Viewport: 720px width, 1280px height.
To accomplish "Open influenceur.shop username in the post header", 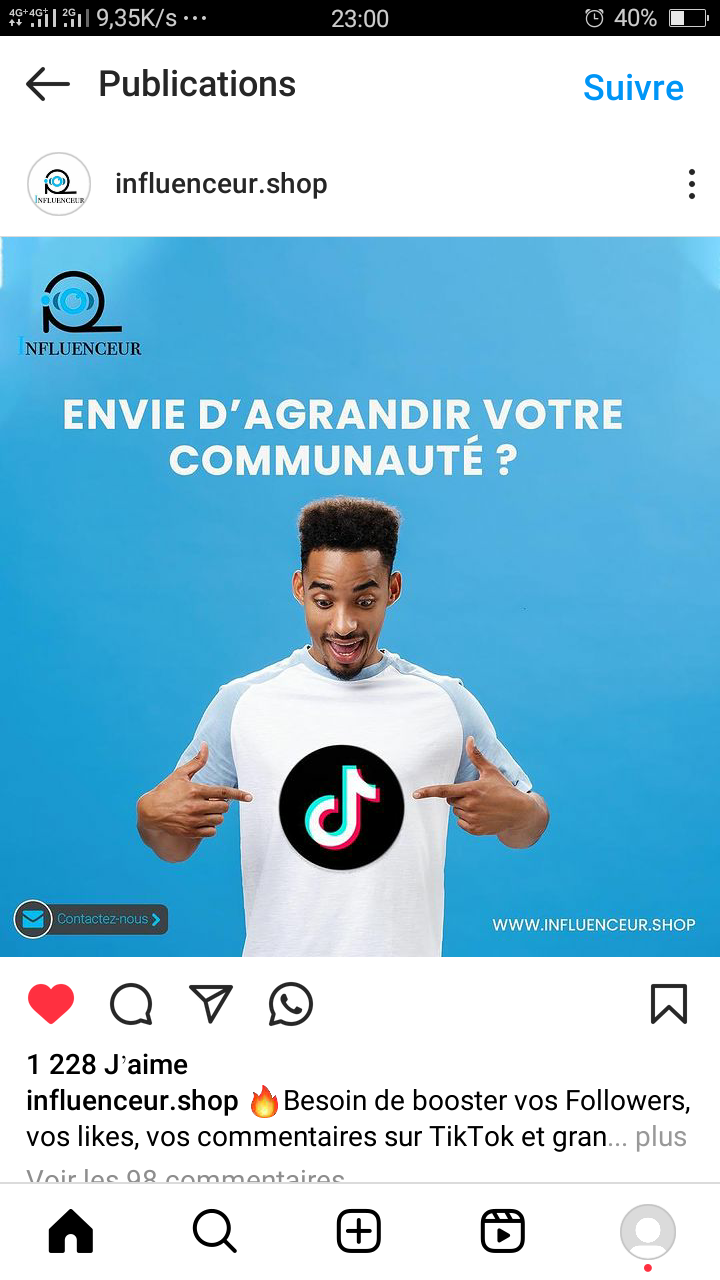I will pos(221,184).
